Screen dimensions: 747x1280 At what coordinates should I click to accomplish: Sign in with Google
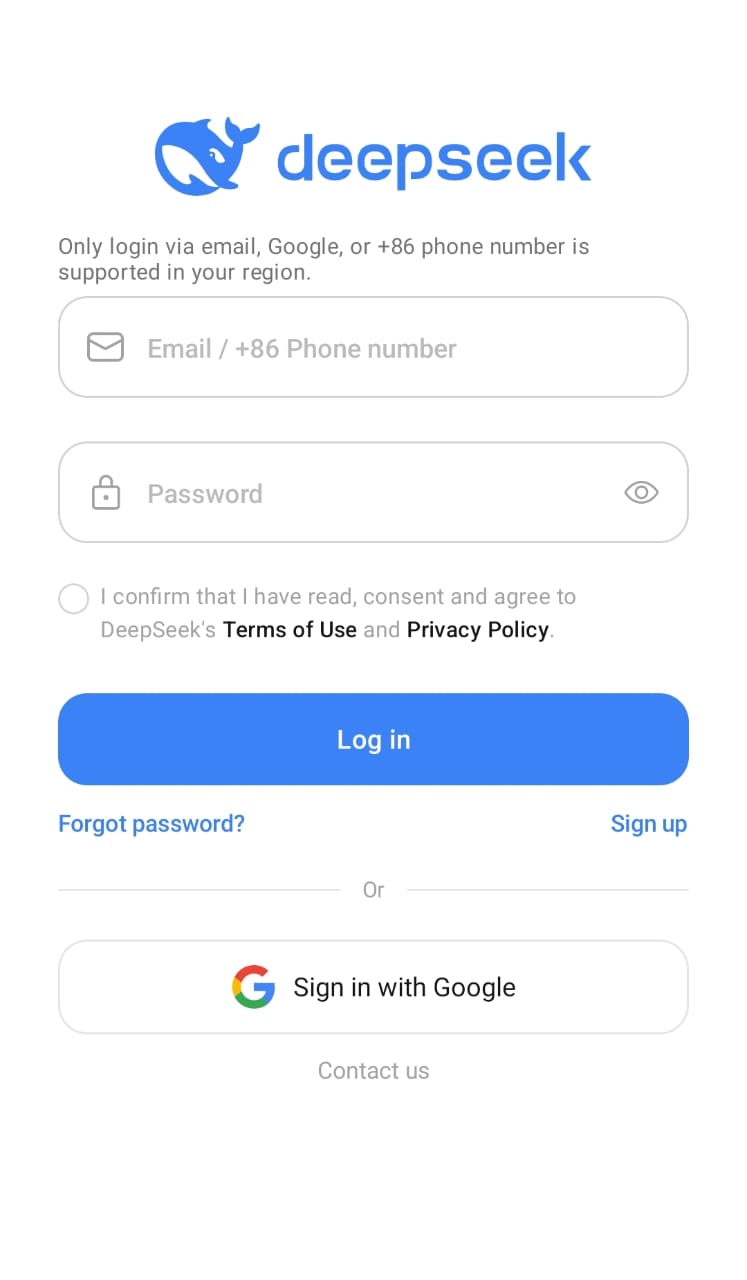373,987
